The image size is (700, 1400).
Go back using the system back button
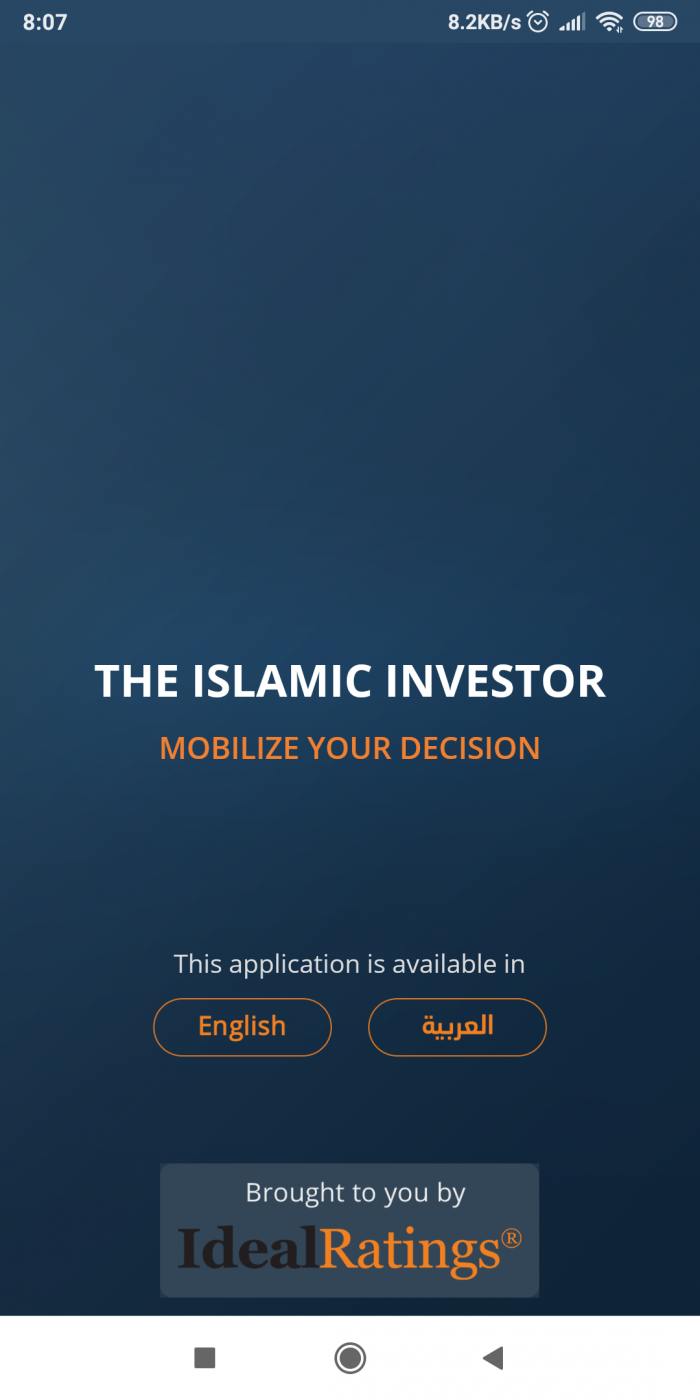point(492,1357)
